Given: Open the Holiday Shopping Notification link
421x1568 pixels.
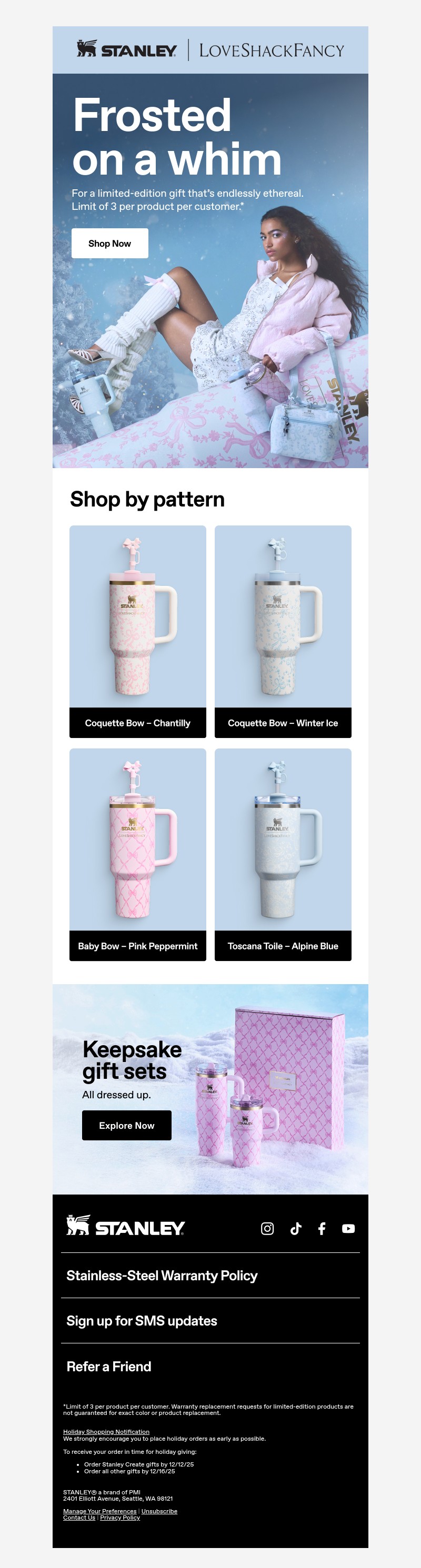Looking at the screenshot, I should tap(106, 1432).
